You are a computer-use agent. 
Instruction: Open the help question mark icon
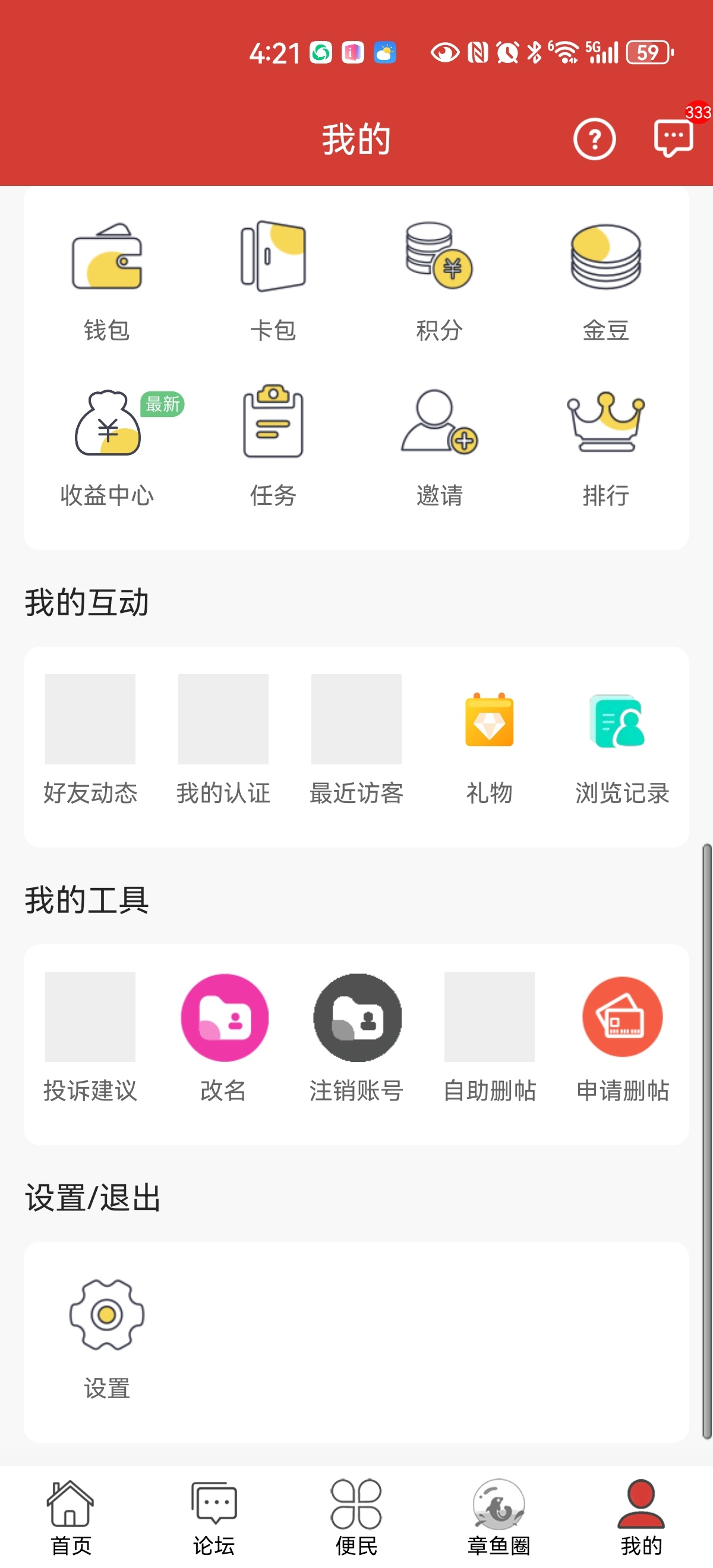(594, 139)
